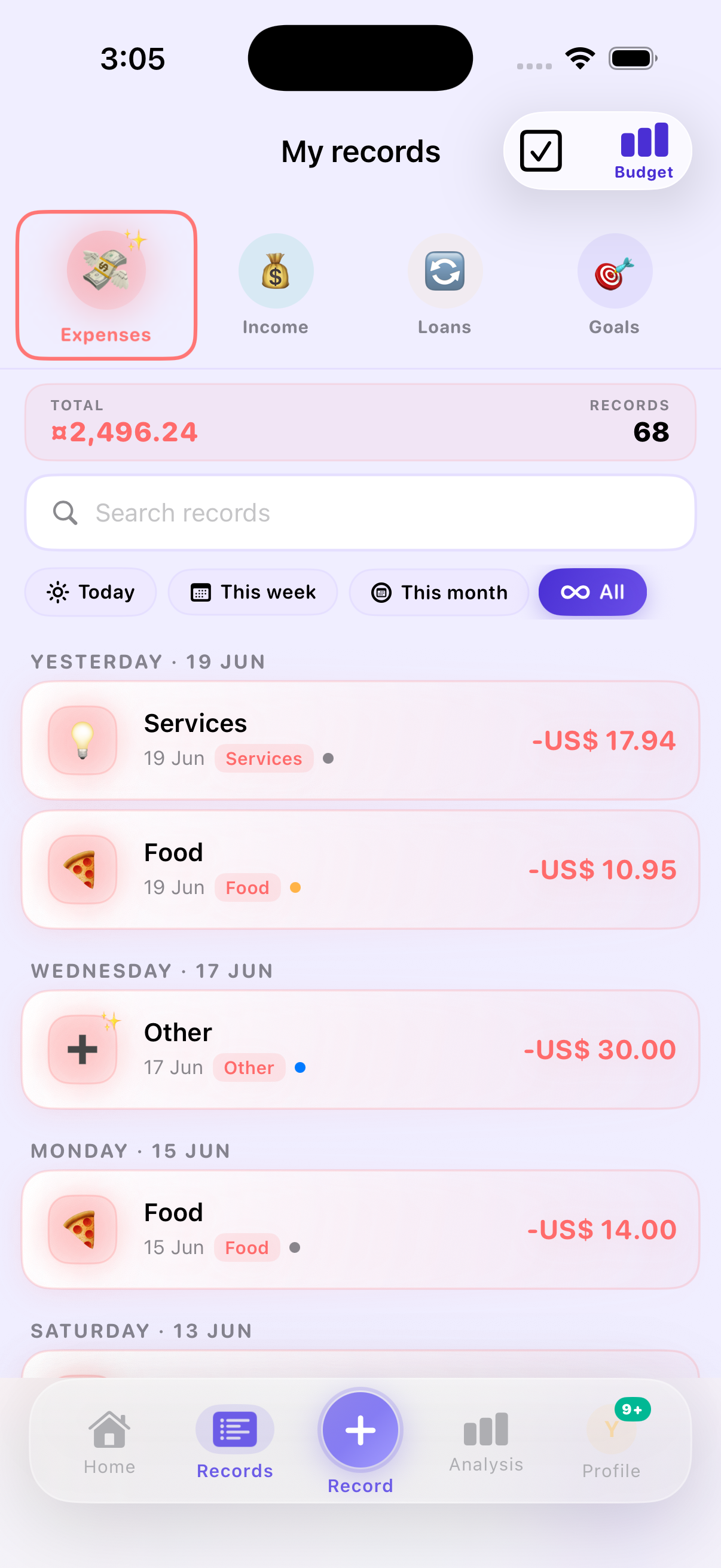Image resolution: width=721 pixels, height=1568 pixels.
Task: Switch to the Income category
Action: 276,285
